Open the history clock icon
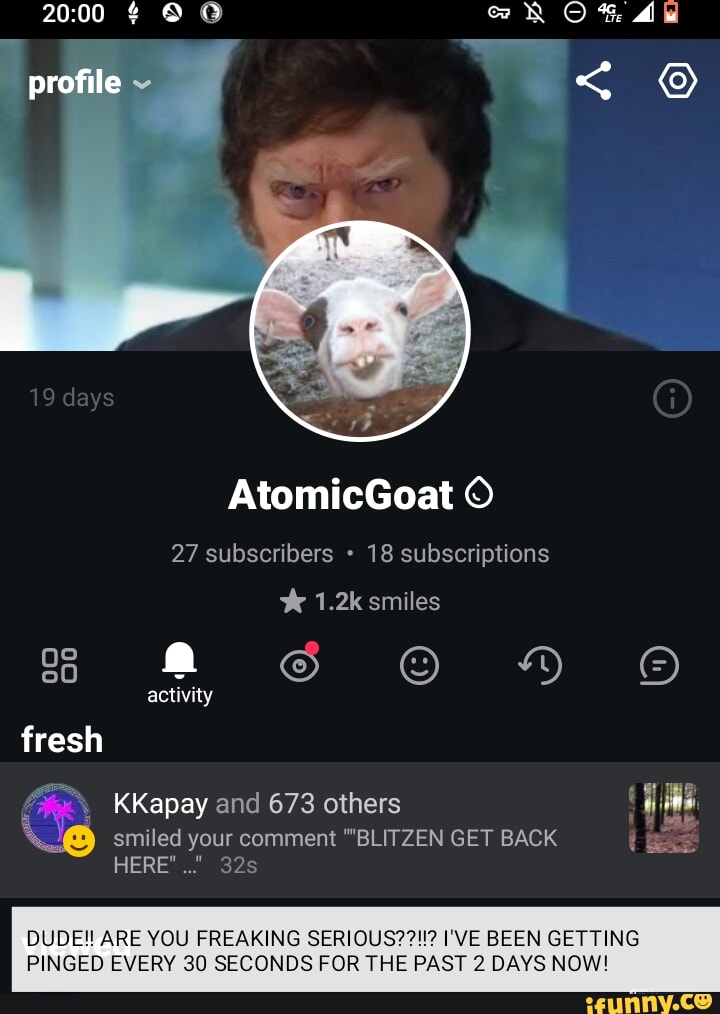The height and width of the screenshot is (1014, 720). [541, 666]
